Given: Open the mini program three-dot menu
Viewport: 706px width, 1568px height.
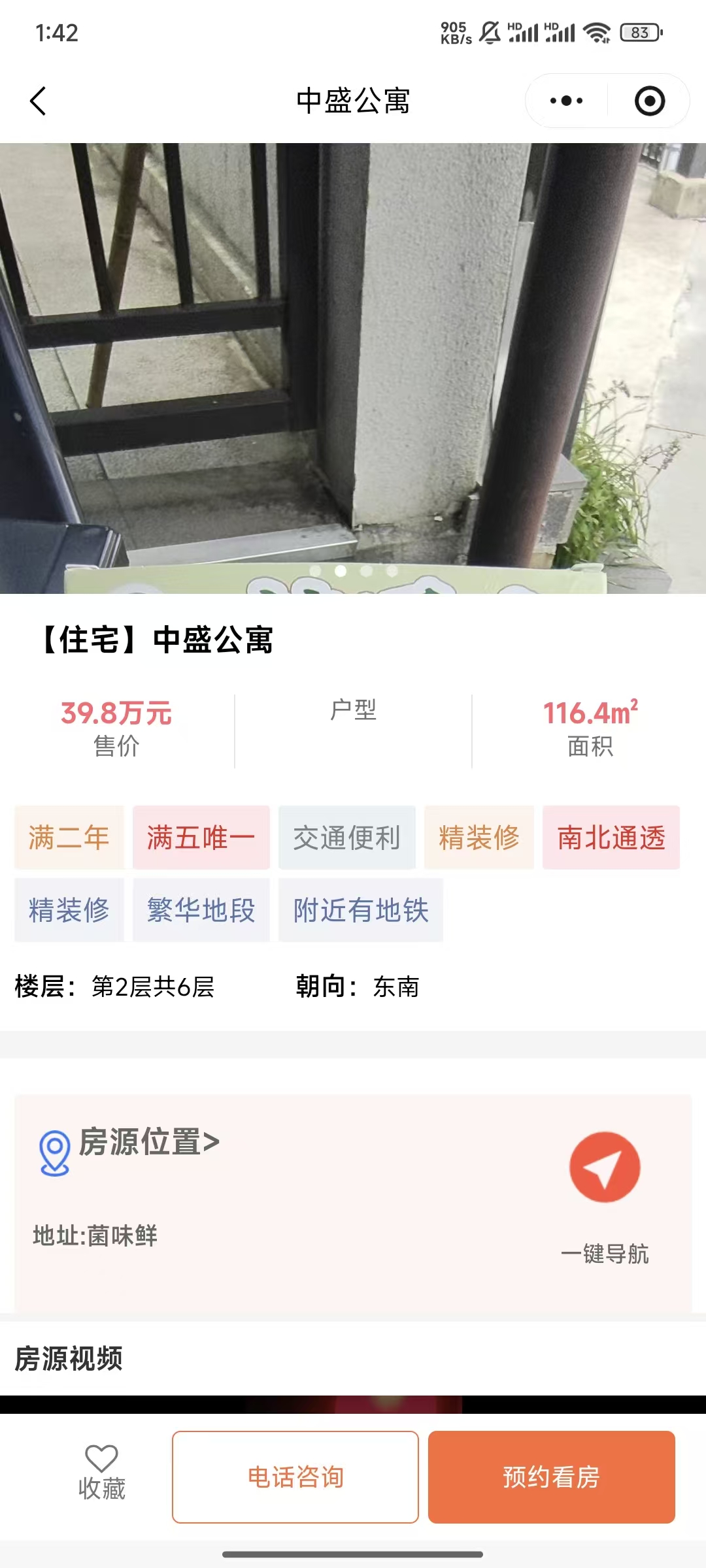Looking at the screenshot, I should pos(566,101).
